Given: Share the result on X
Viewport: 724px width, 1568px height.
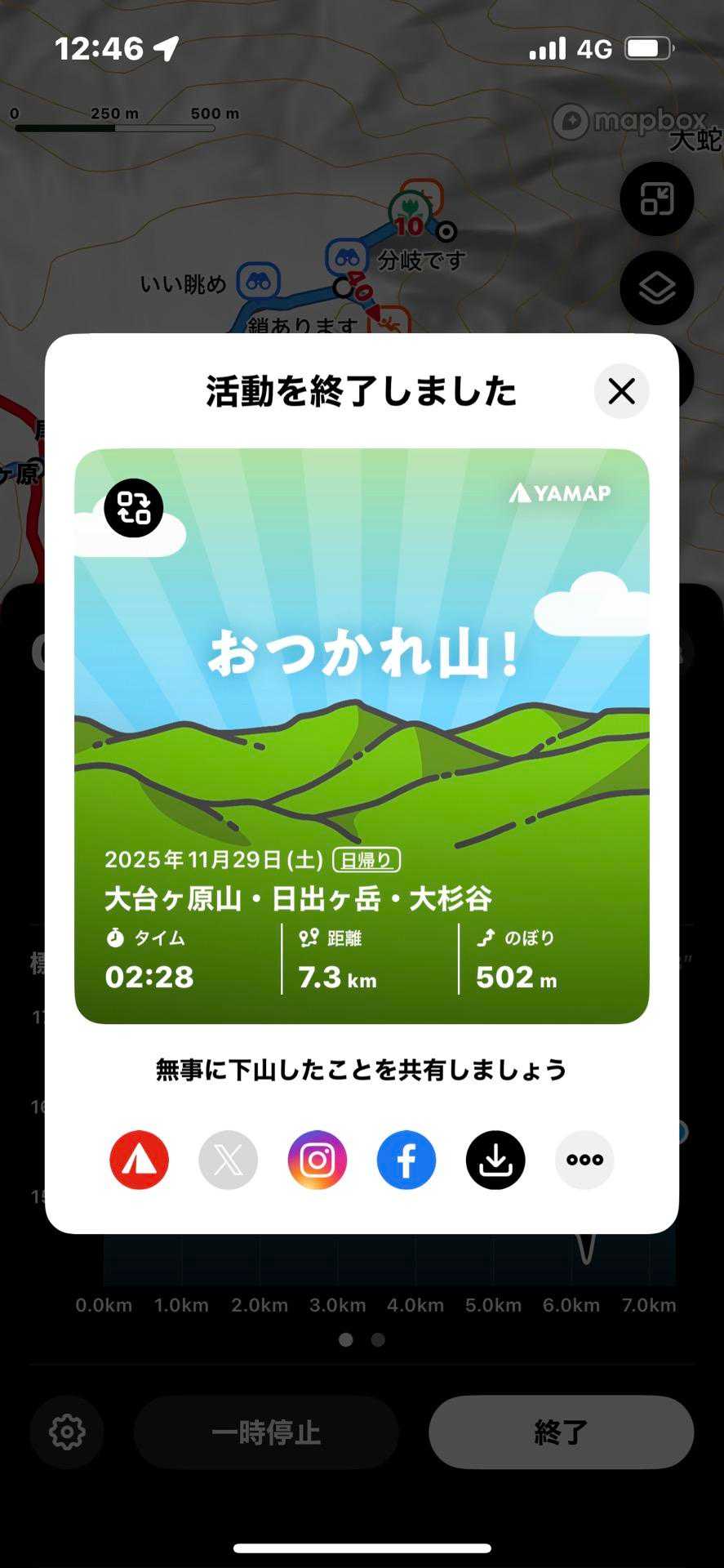Looking at the screenshot, I should [x=229, y=1160].
